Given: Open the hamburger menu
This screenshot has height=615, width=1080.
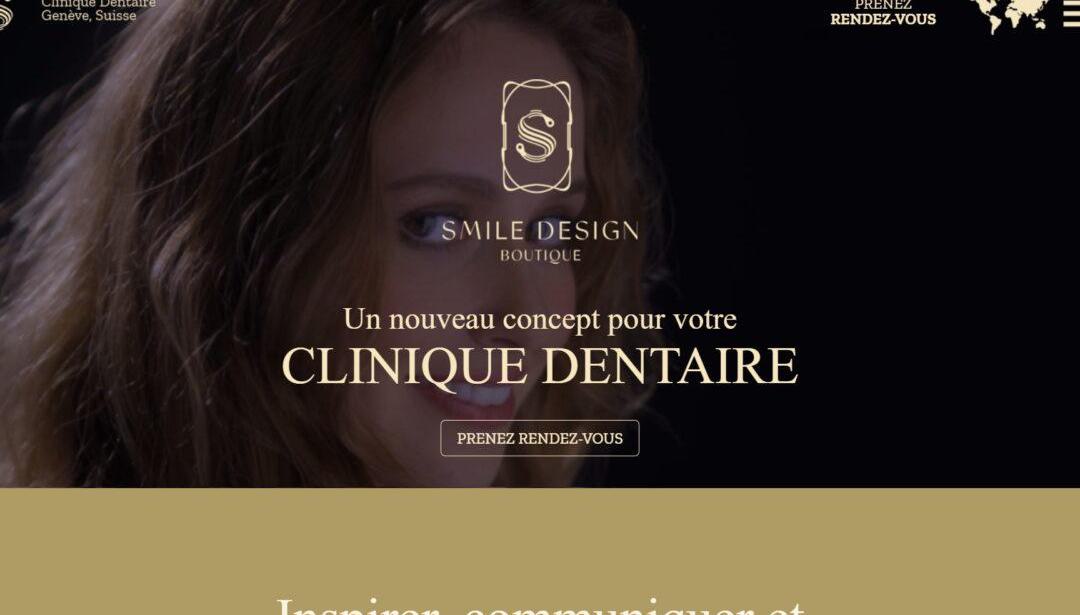Looking at the screenshot, I should [1071, 15].
